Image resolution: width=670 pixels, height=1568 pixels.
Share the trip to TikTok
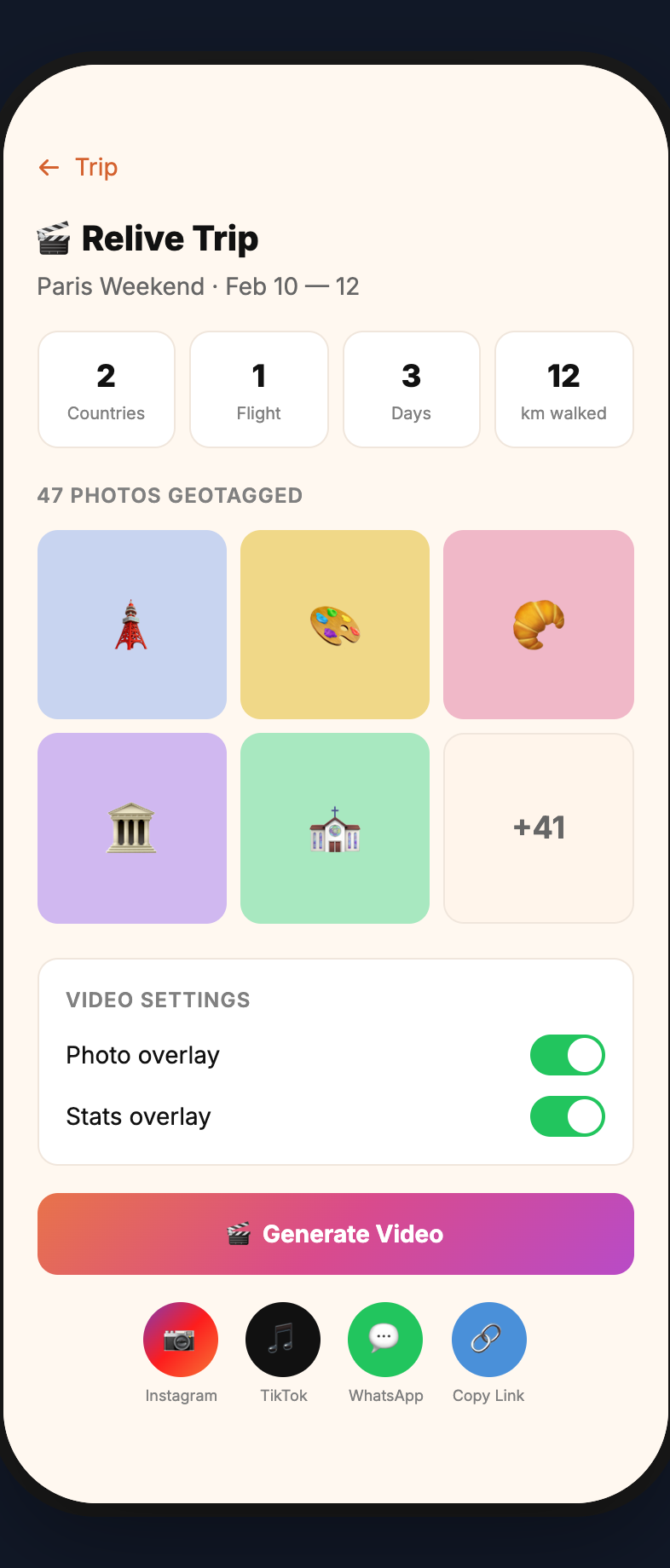pos(283,1340)
